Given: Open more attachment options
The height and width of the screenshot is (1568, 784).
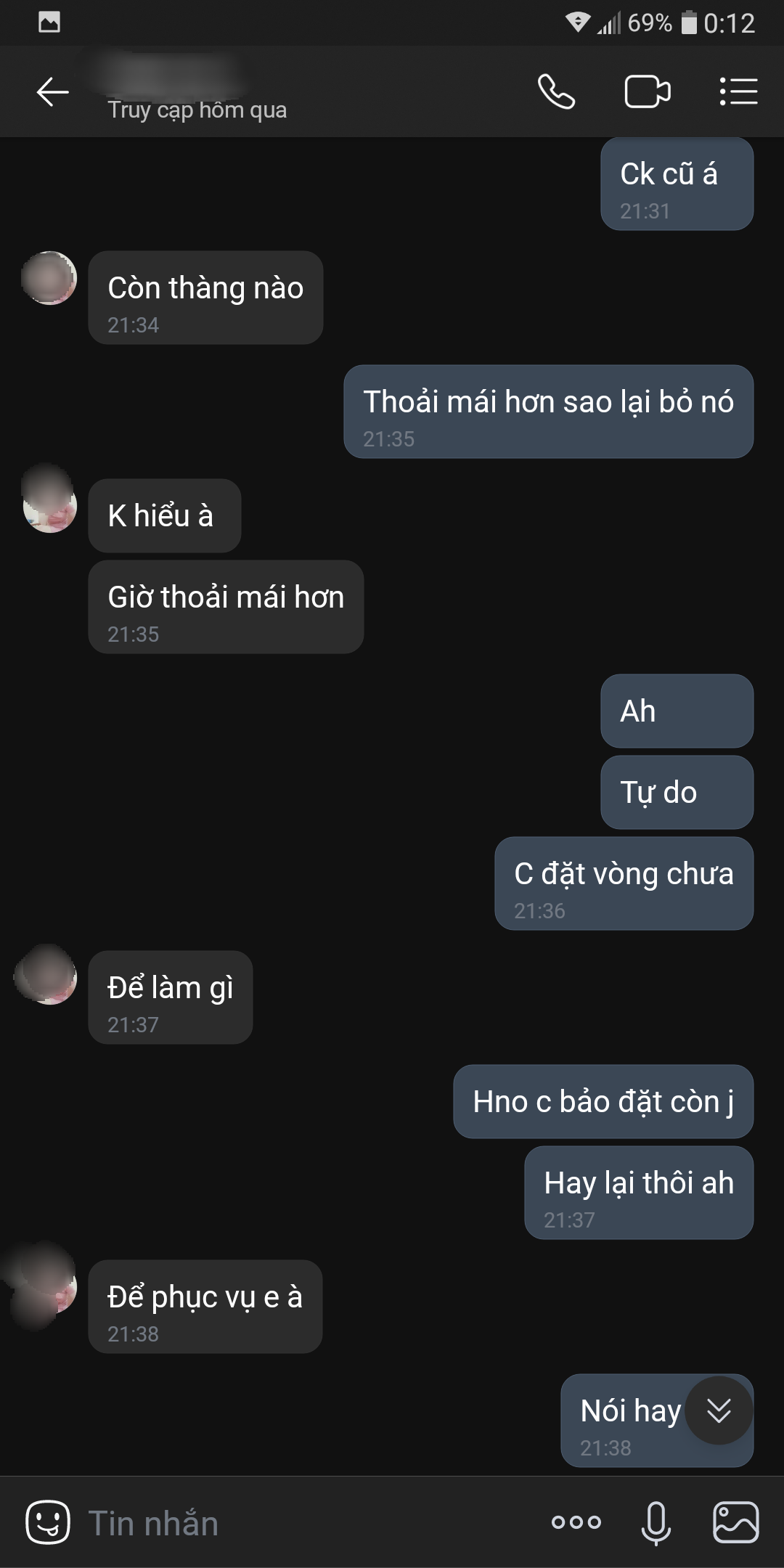Looking at the screenshot, I should 576,1522.
